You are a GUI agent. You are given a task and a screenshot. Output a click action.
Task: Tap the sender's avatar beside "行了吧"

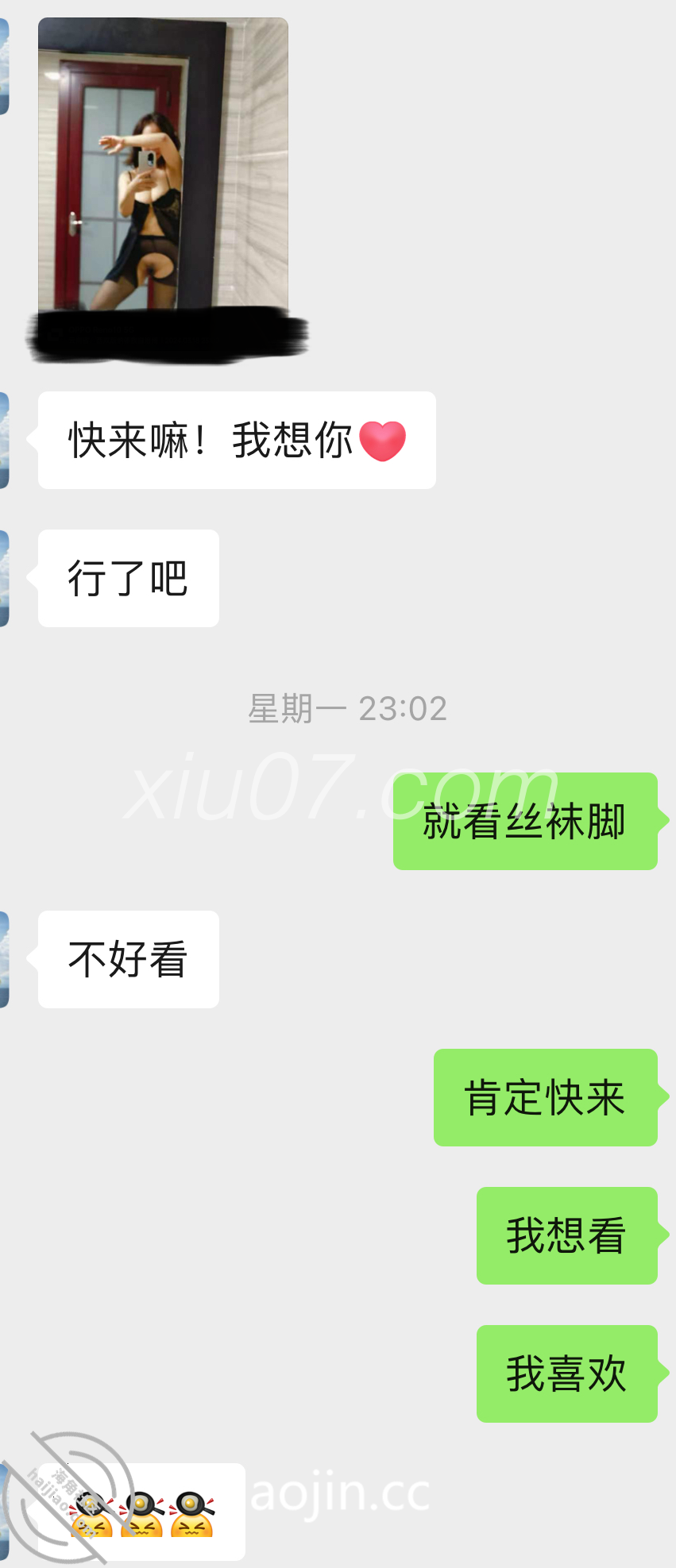(x=4, y=578)
